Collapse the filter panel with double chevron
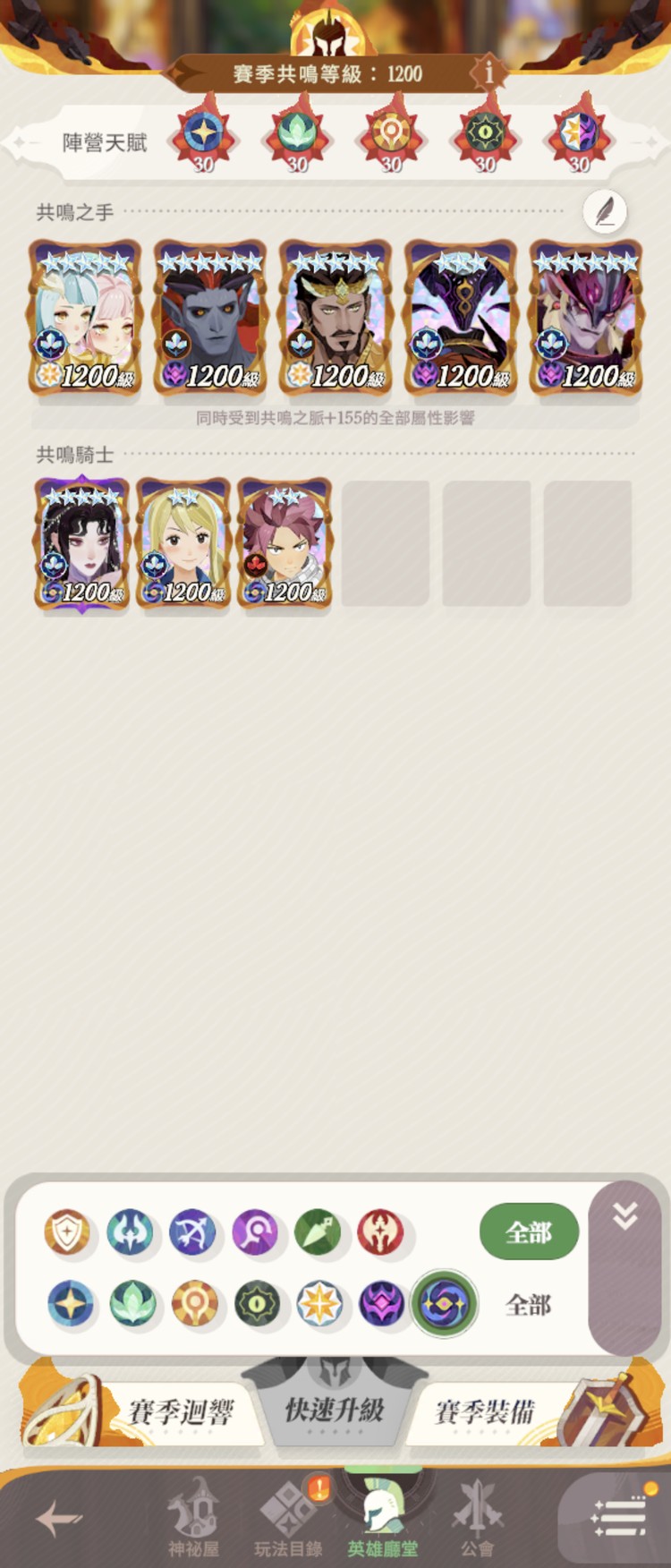The height and width of the screenshot is (1568, 671). pyautogui.click(x=624, y=1215)
